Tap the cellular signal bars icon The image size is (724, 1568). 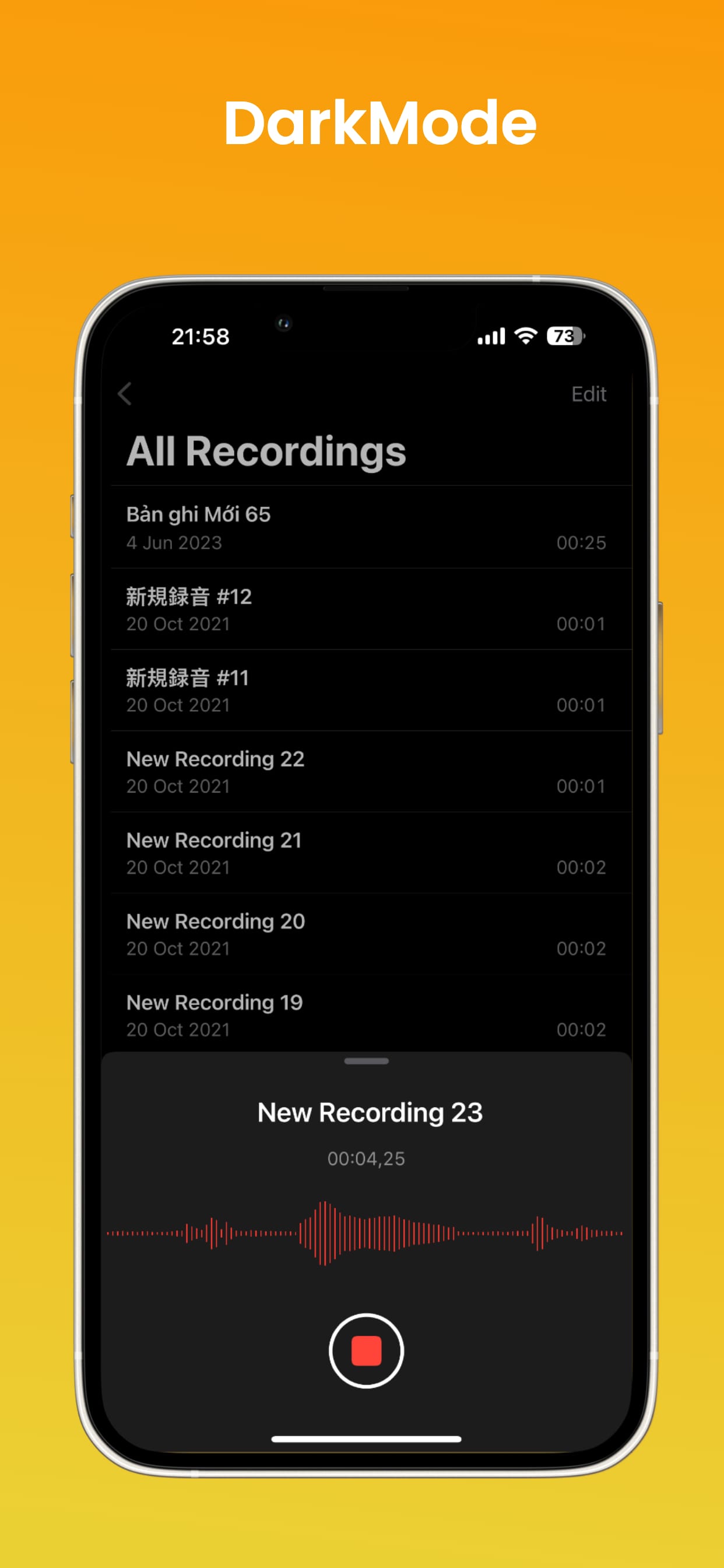click(490, 335)
